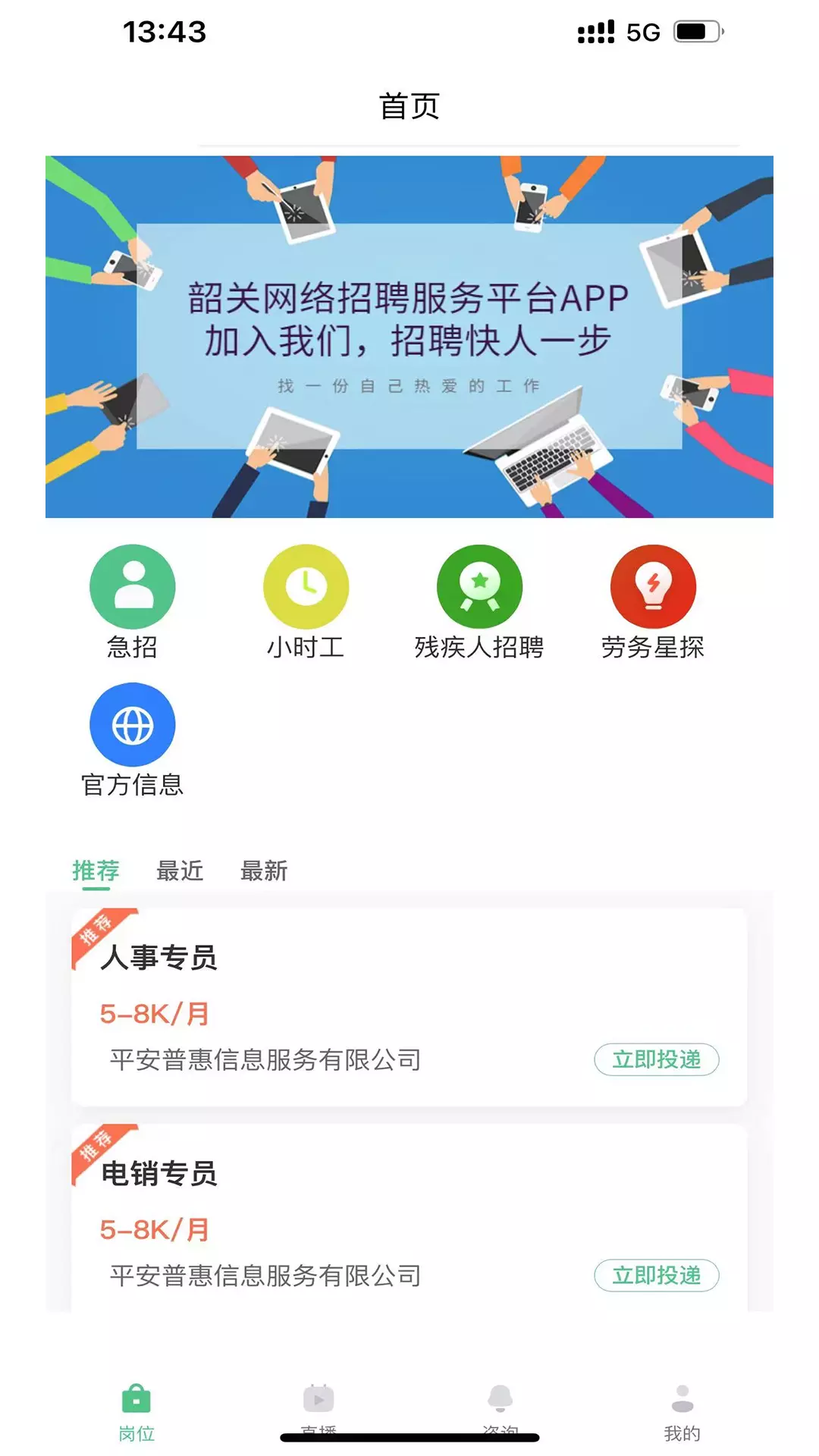This screenshot has width=819, height=1456.
Task: Open the 劳务星探 category
Action: (653, 602)
